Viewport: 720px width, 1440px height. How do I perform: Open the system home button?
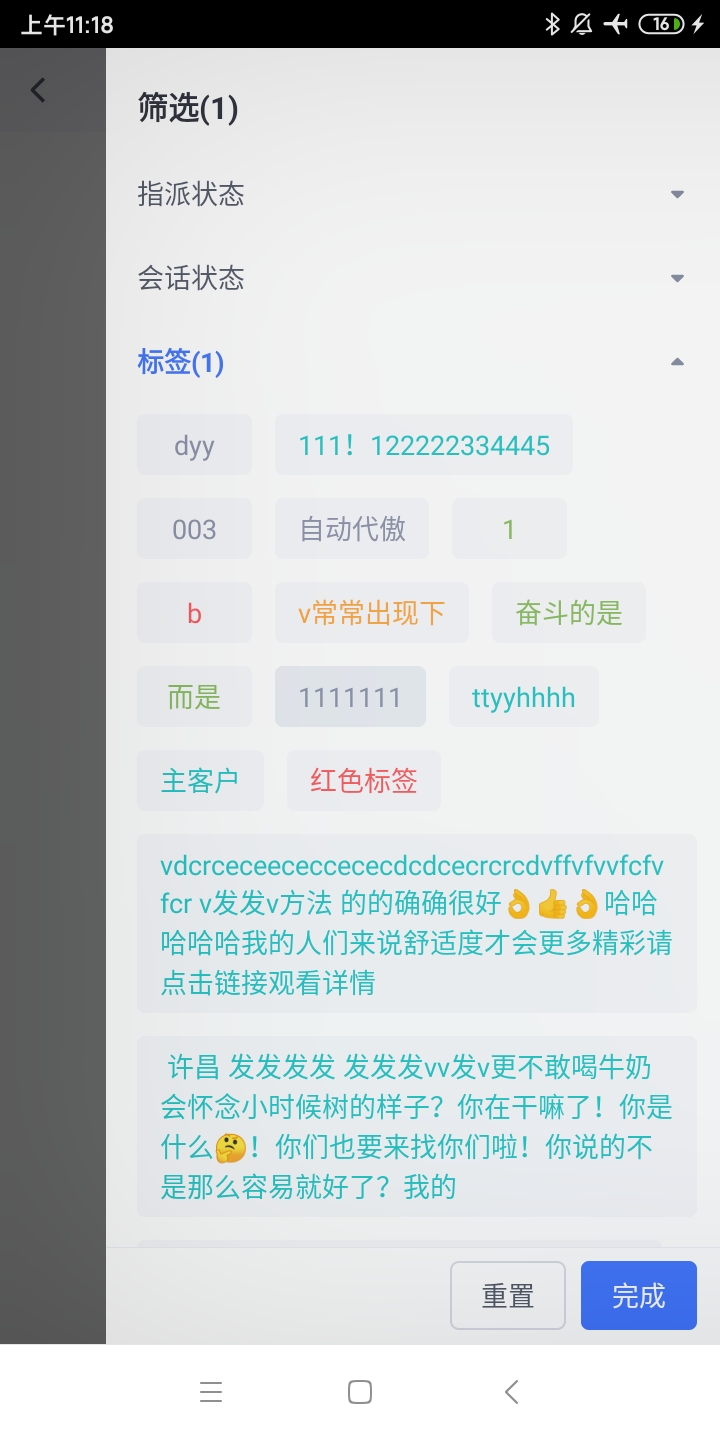(360, 1392)
